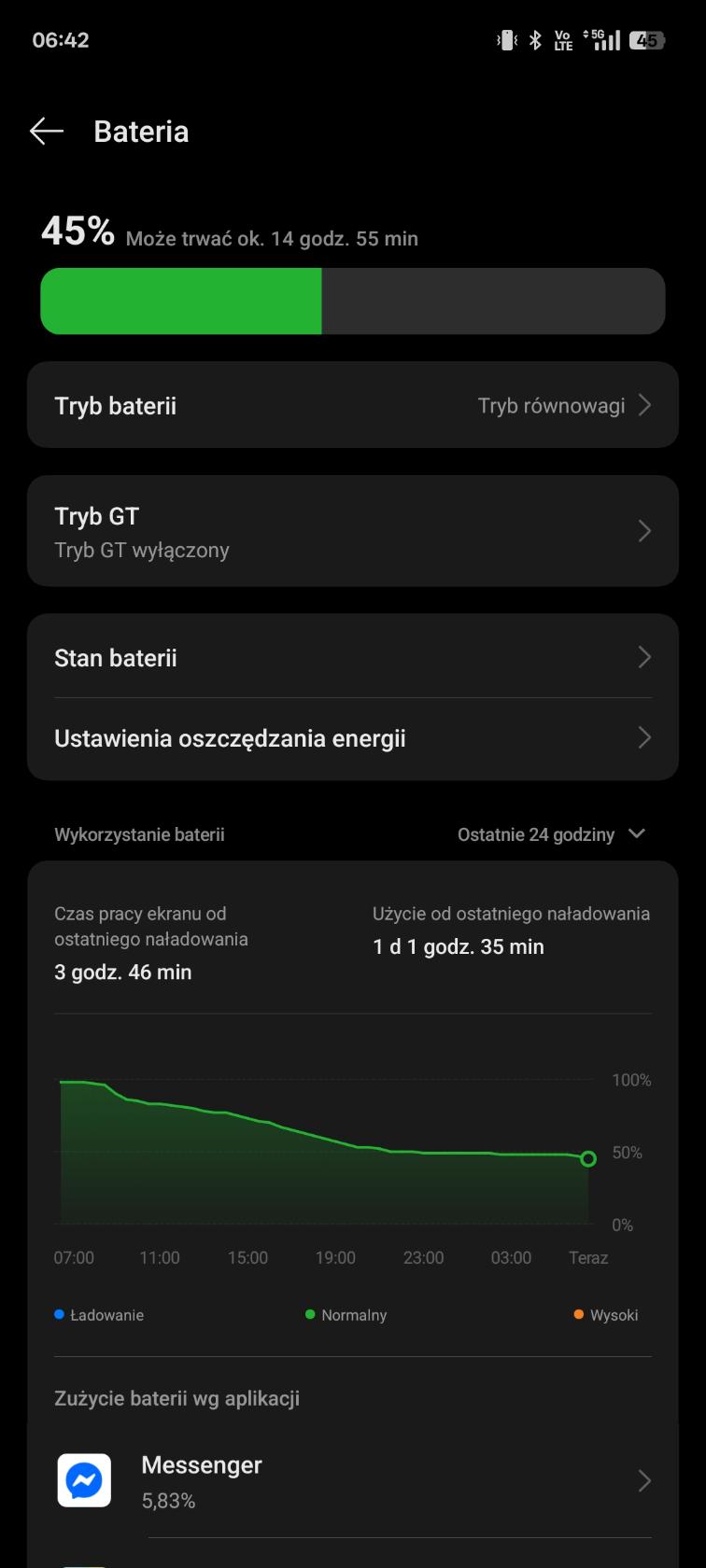Open Stan baterii details
Viewport: 706px width, 1568px height.
pyautogui.click(x=353, y=657)
